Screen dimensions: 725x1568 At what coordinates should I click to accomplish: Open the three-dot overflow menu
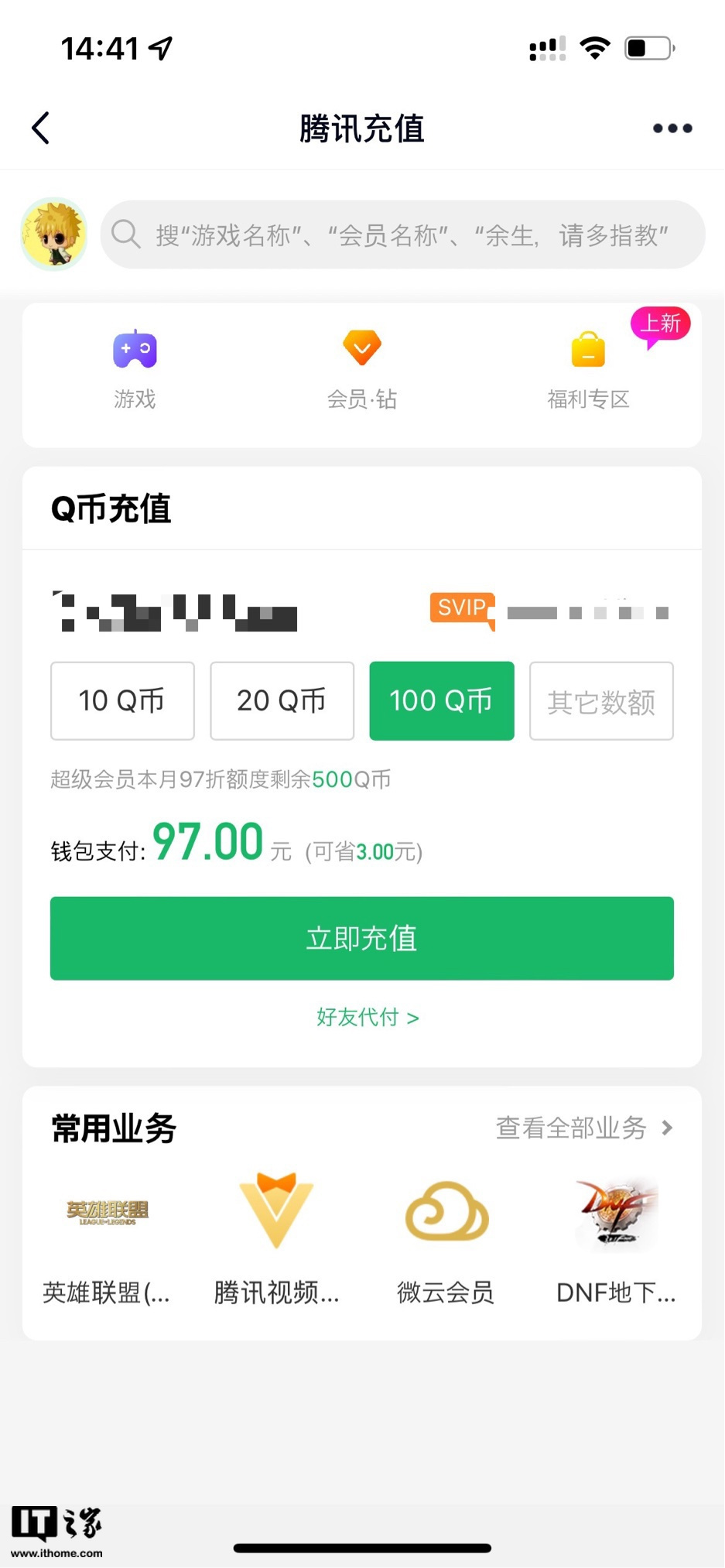pyautogui.click(x=672, y=128)
